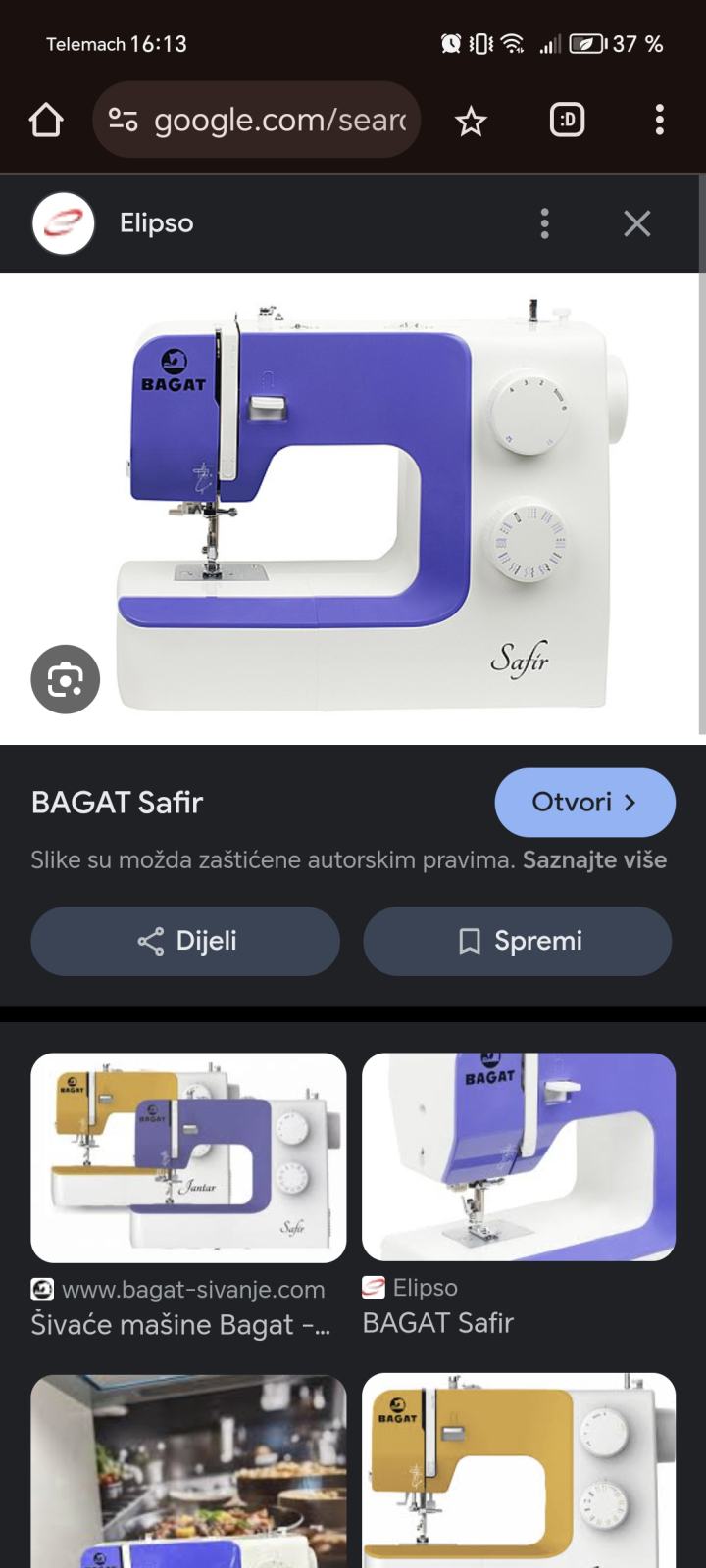
Task: Open the close-up BAGAT Safir thumbnail
Action: click(518, 1157)
